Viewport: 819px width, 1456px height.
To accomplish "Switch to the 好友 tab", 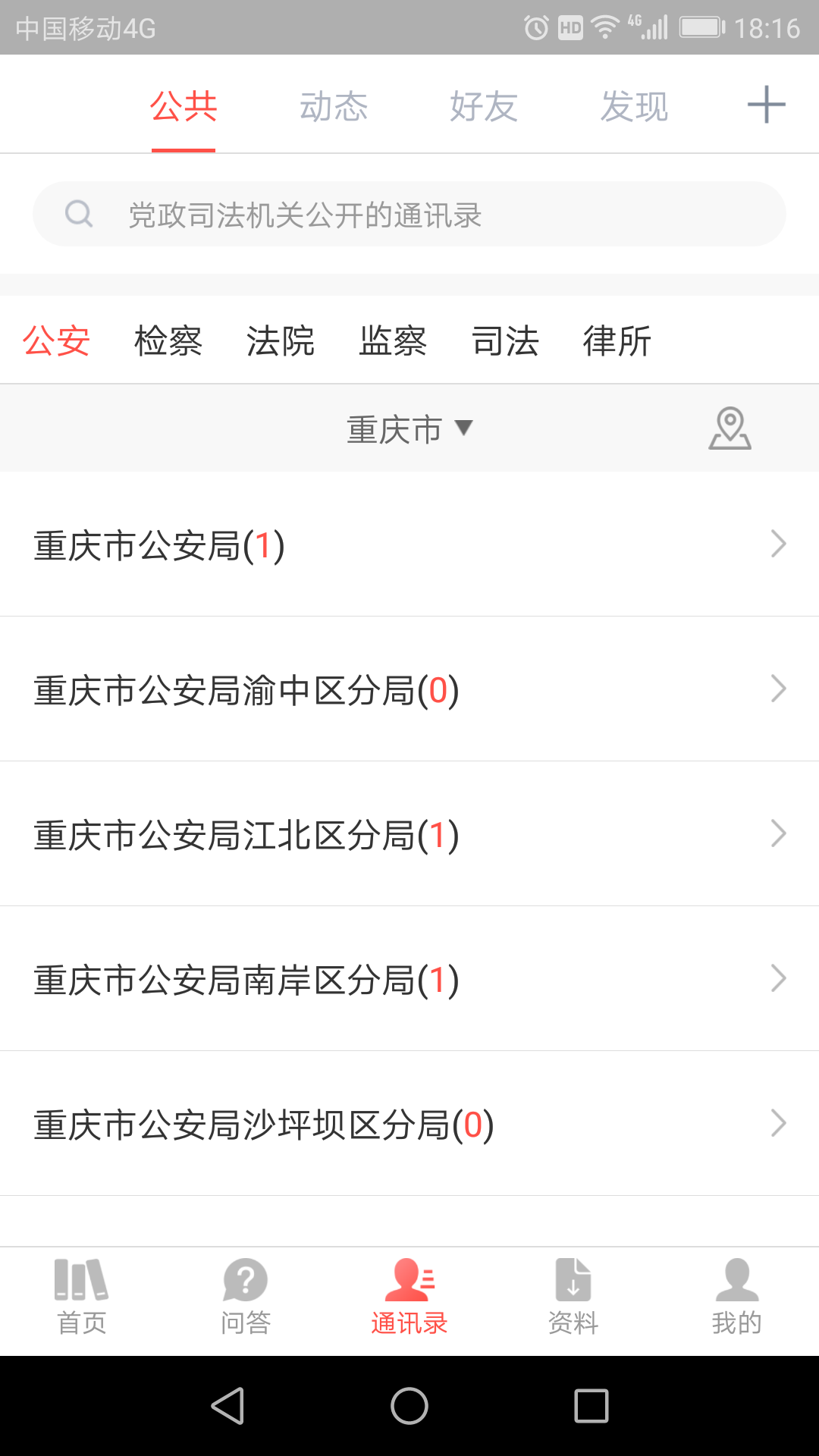I will point(484,106).
